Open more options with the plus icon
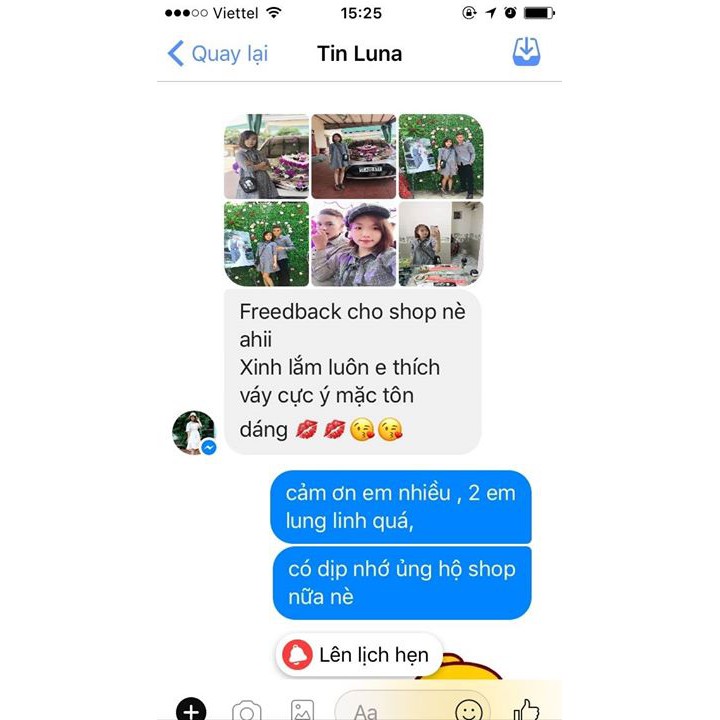 coord(191,710)
